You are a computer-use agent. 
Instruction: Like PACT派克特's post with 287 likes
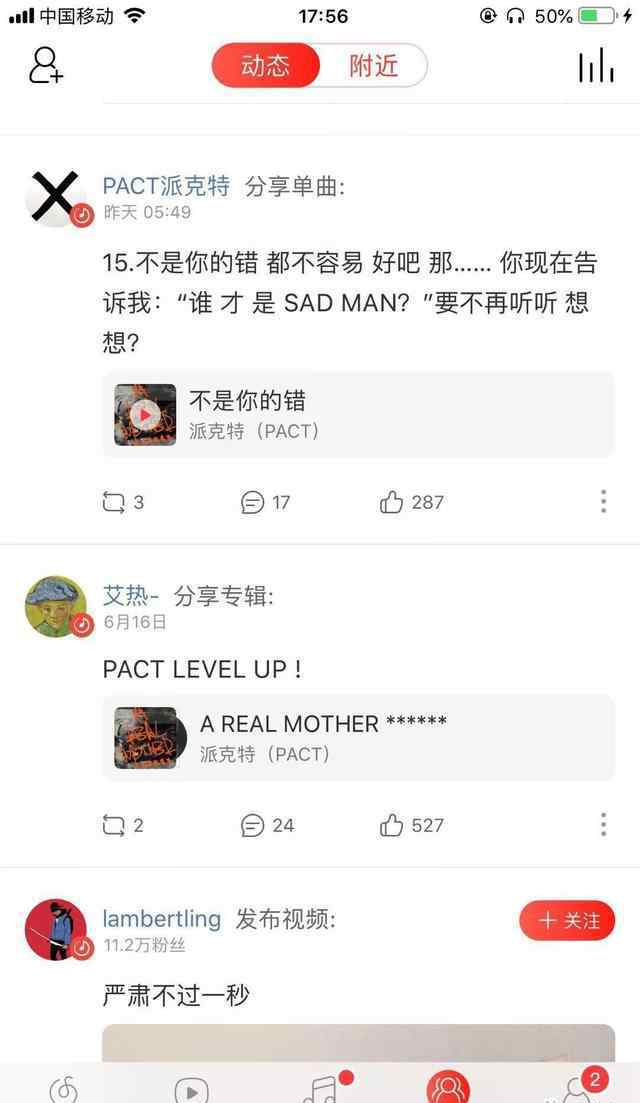[x=411, y=502]
